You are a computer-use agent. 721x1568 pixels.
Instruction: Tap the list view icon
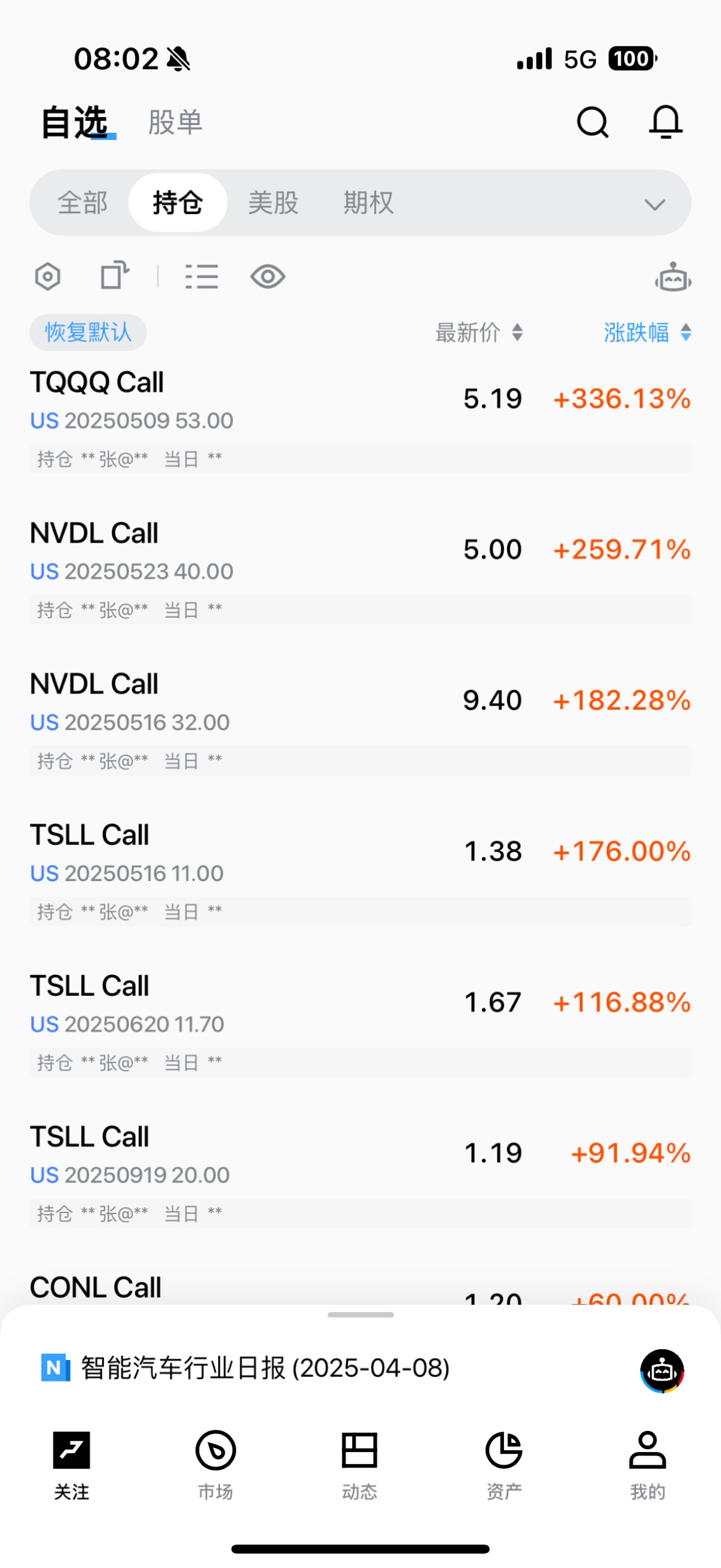(201, 277)
